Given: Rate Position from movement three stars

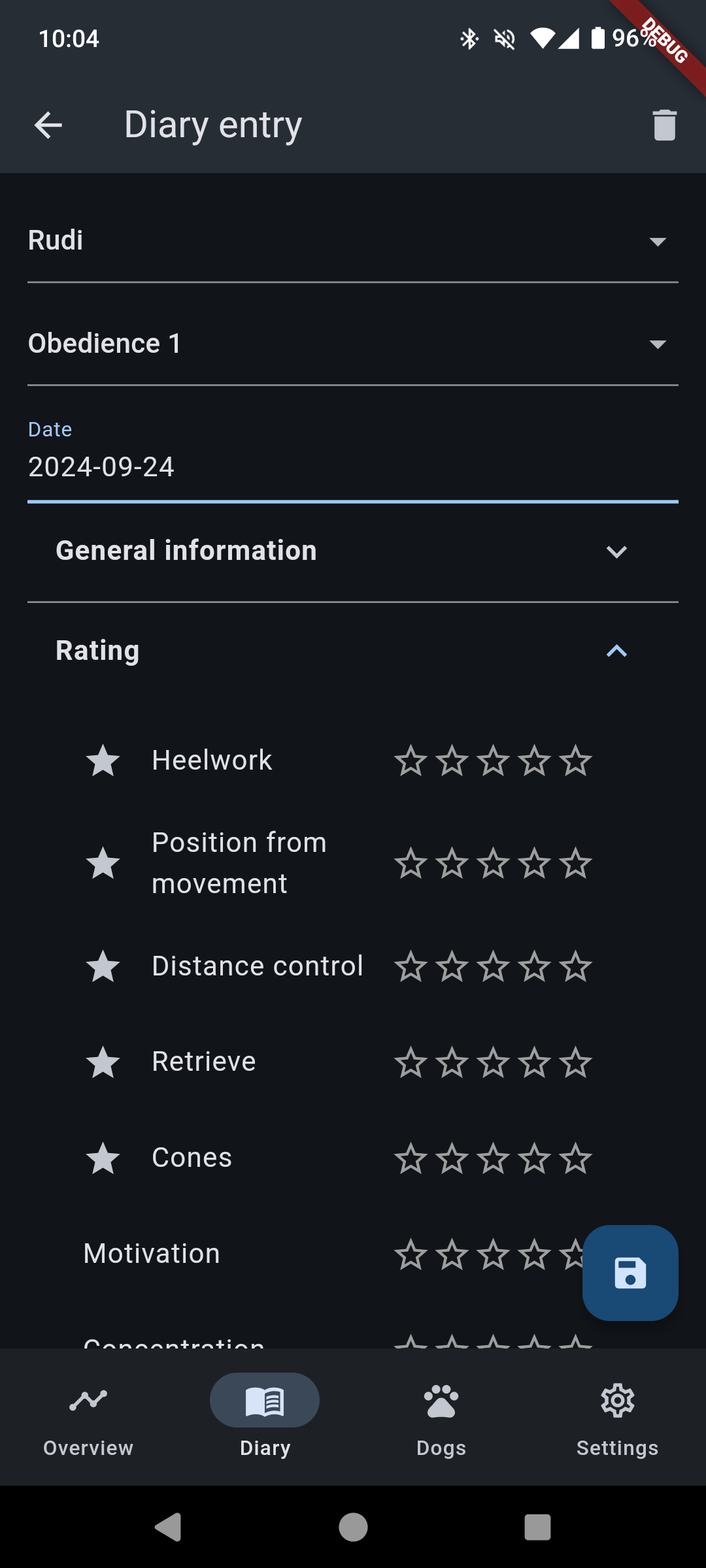Looking at the screenshot, I should (493, 864).
